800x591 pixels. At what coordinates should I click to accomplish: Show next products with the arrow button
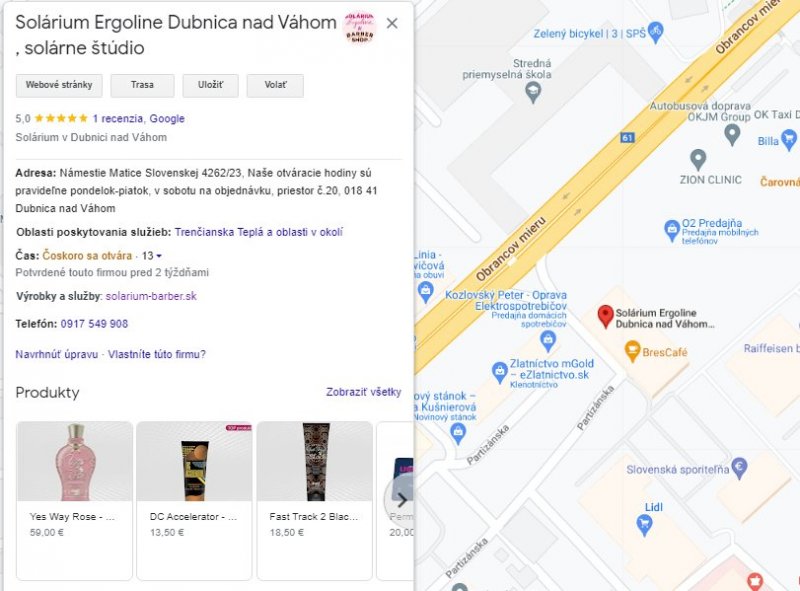coord(401,499)
